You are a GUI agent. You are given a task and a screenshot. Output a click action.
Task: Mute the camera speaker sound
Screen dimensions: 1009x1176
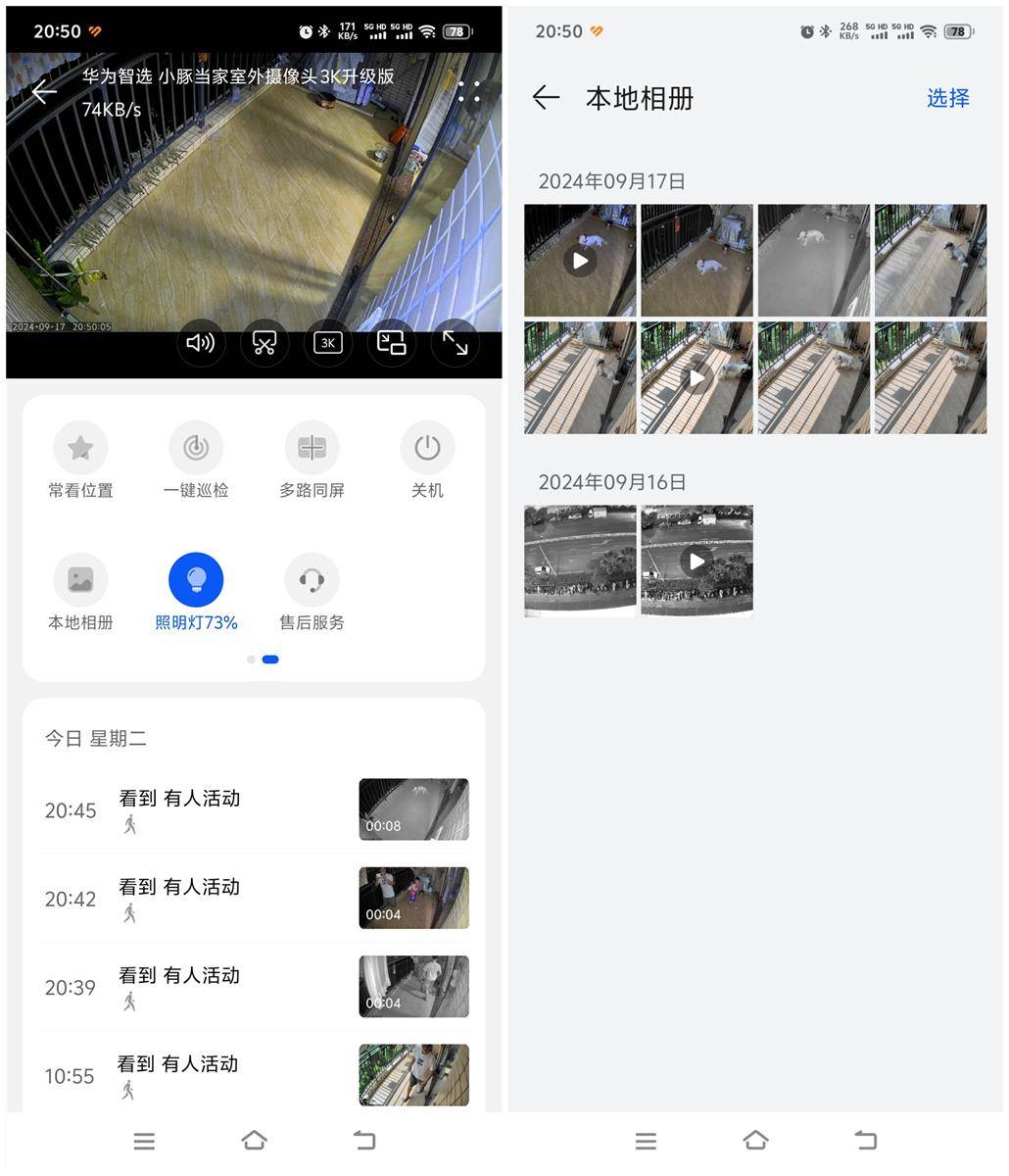pos(201,342)
